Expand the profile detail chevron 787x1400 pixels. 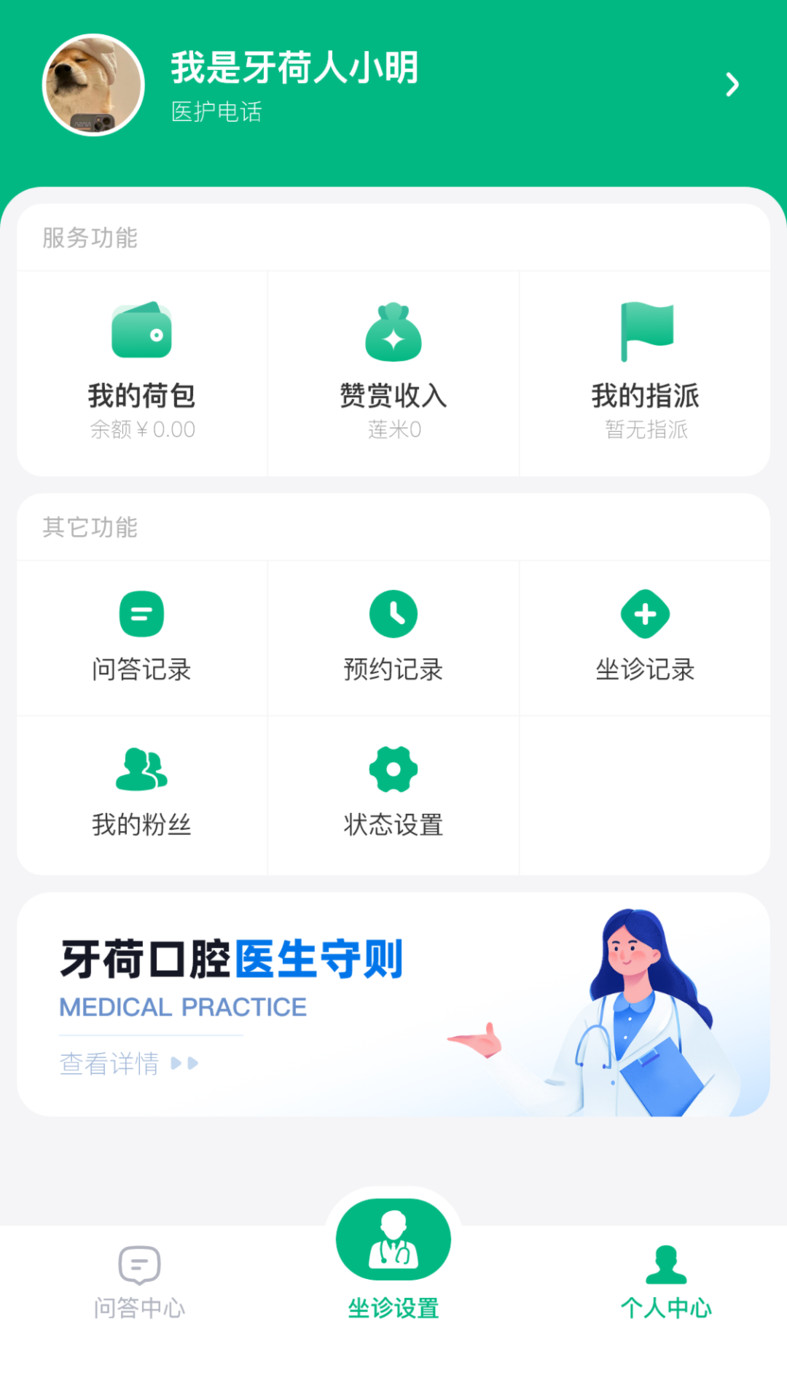point(732,85)
